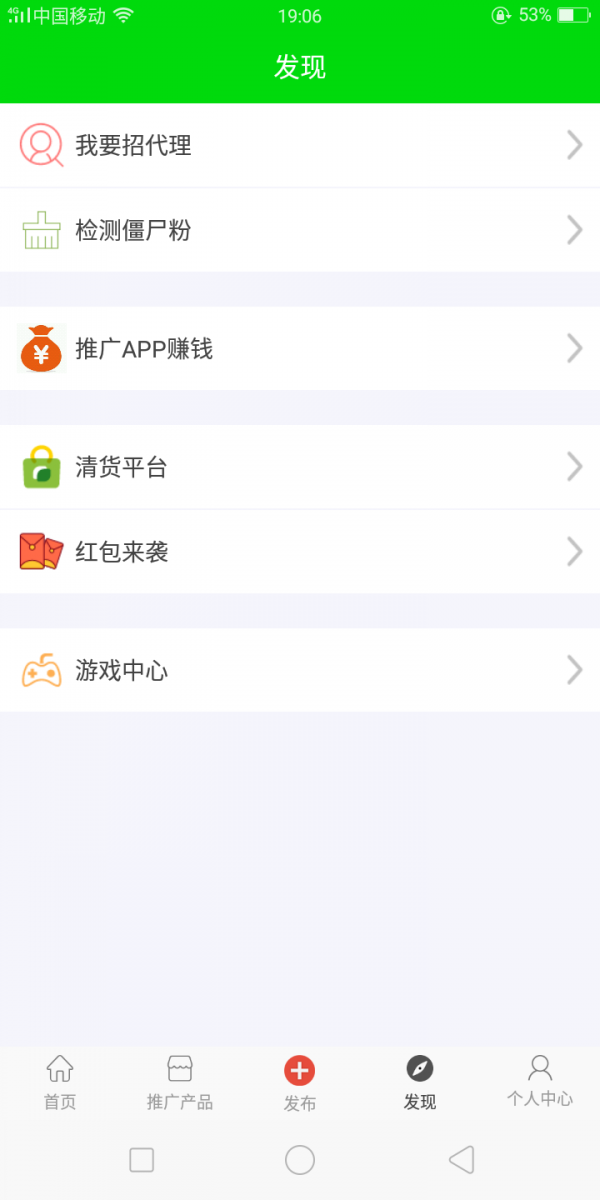Tap the system home button
The image size is (600, 1200).
(300, 1160)
